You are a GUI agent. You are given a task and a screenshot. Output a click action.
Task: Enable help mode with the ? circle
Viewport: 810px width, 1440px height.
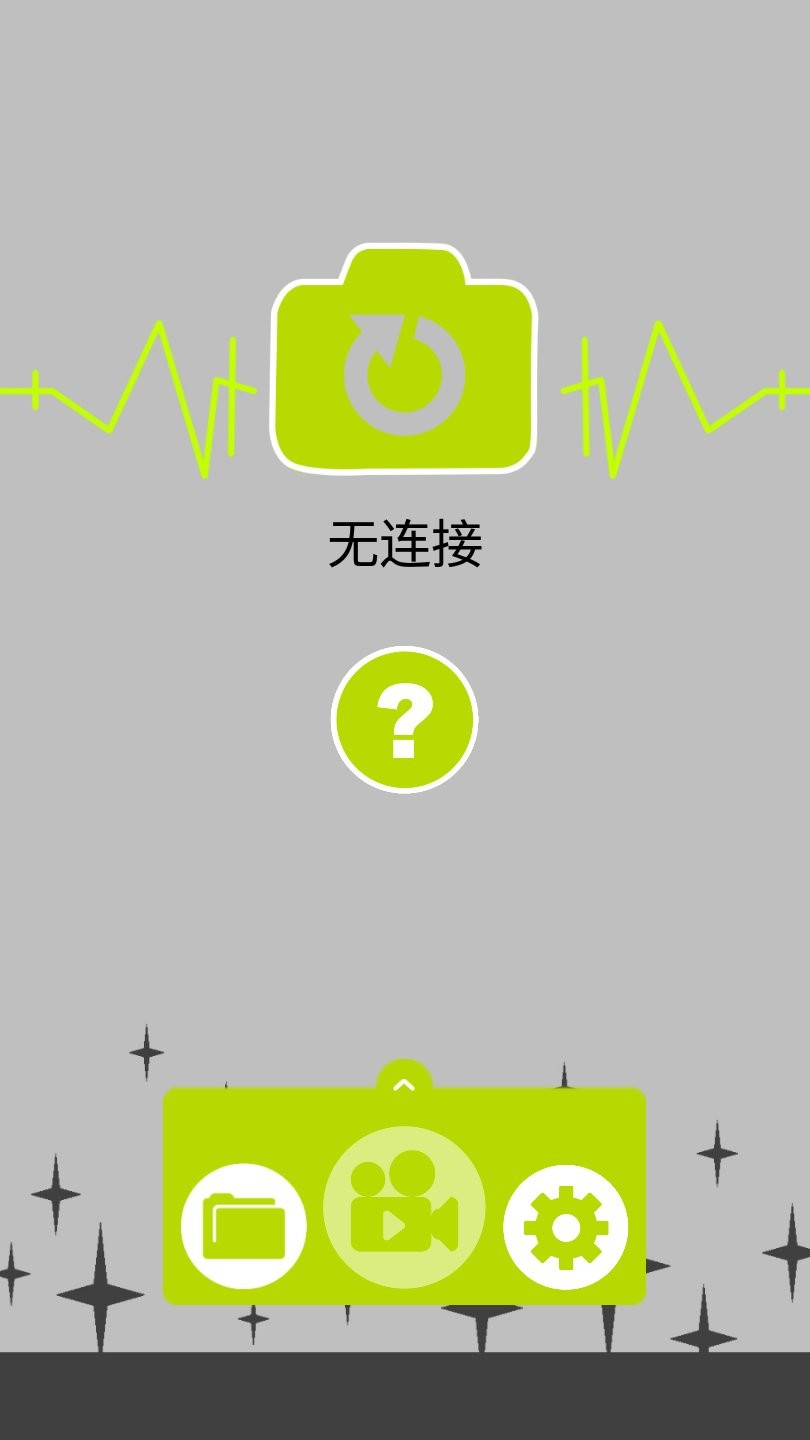(403, 718)
